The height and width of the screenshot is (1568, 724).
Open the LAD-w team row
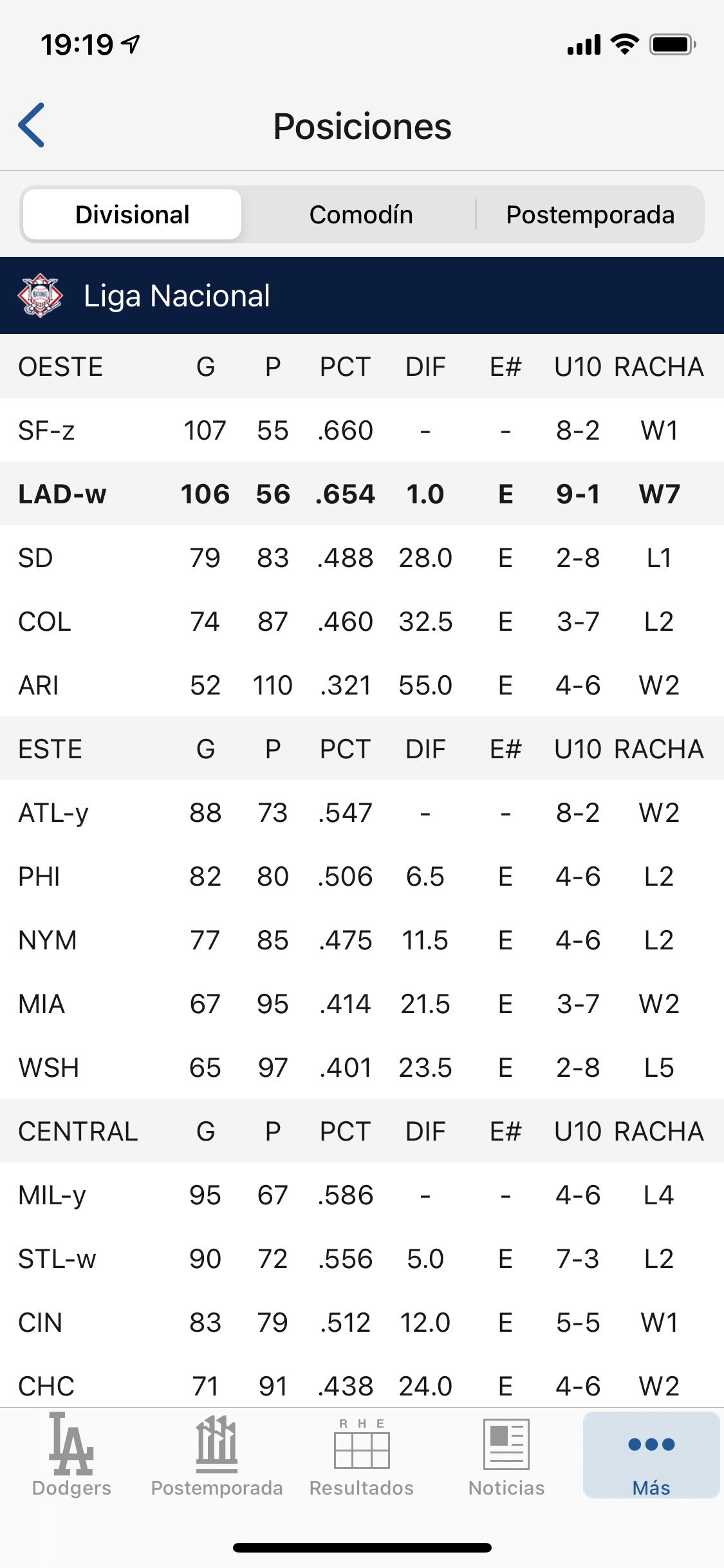click(x=362, y=494)
